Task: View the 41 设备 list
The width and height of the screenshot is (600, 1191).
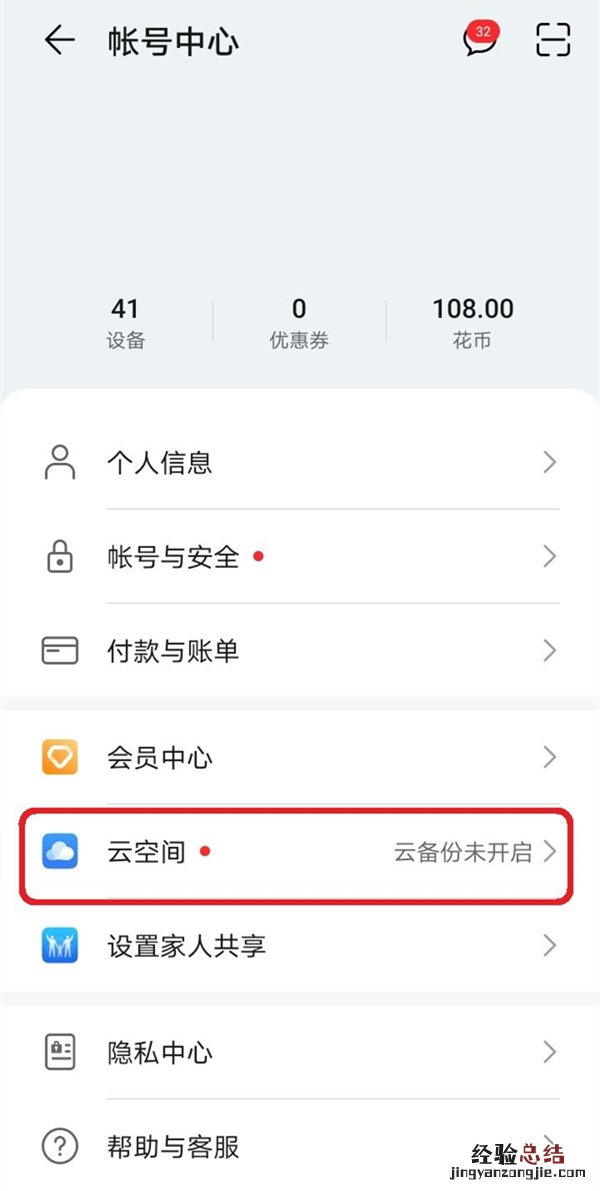Action: pos(126,322)
